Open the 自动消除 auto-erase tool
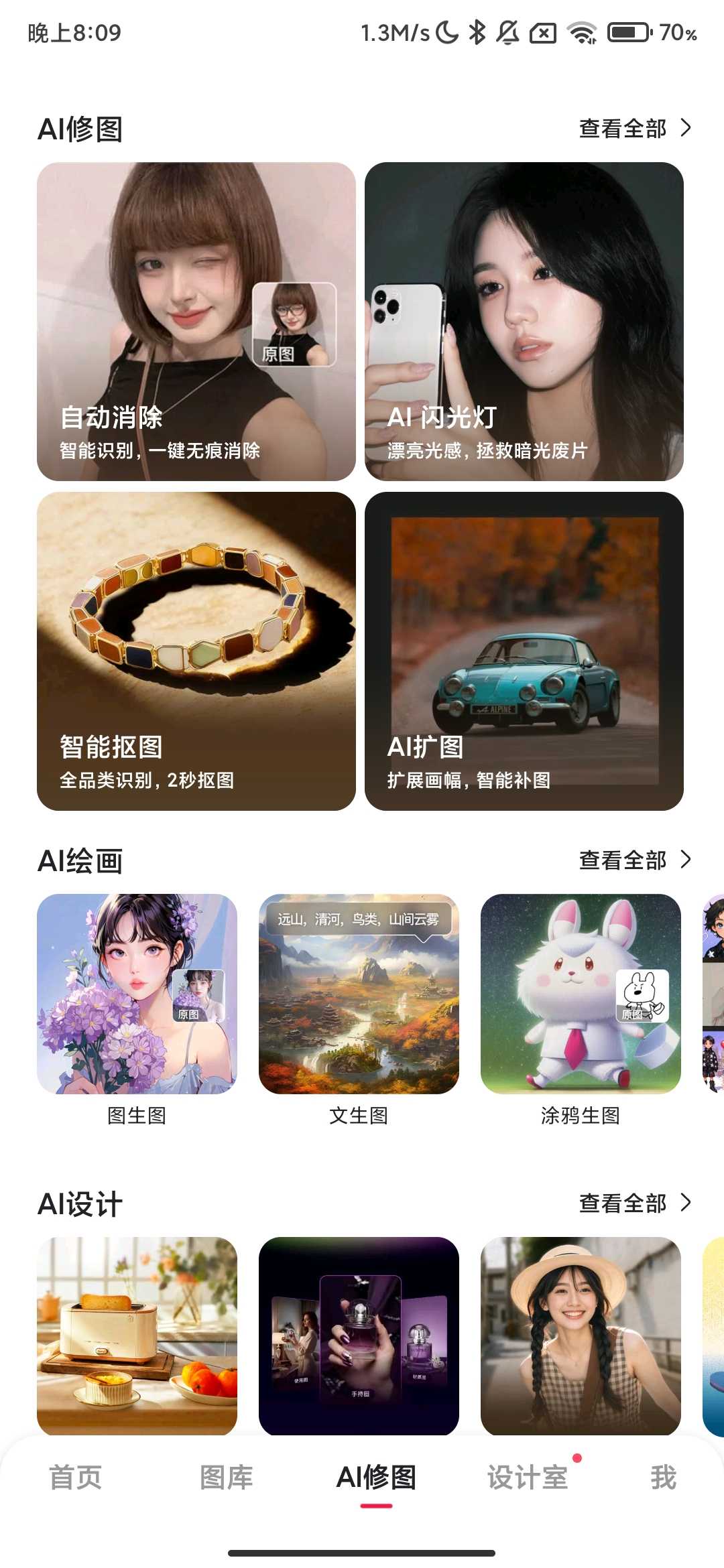This screenshot has height=1568, width=724. pos(196,322)
